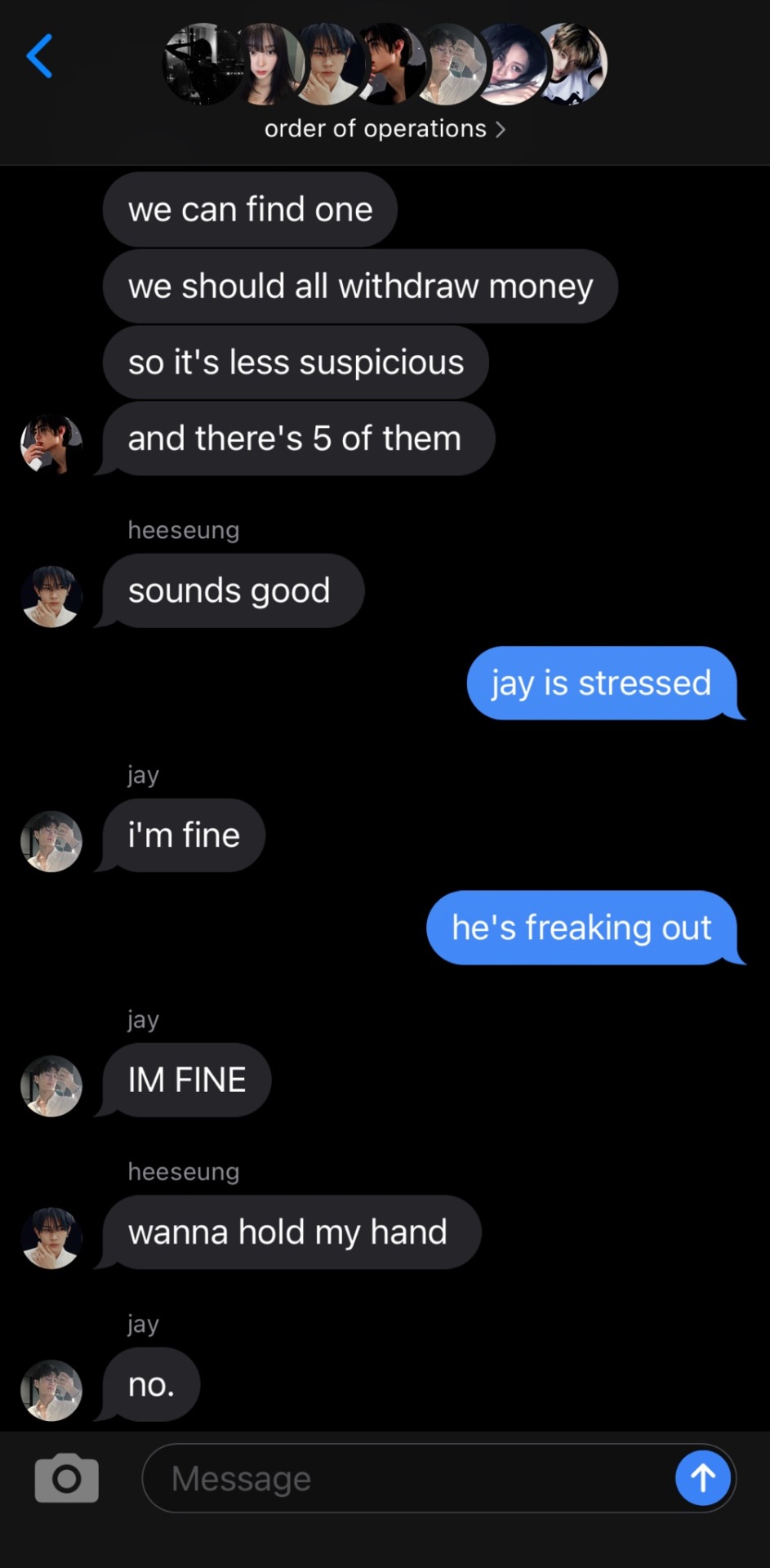Image resolution: width=770 pixels, height=1568 pixels.
Task: Tap heeseung's avatar beside "sounds good"
Action: tap(51, 596)
